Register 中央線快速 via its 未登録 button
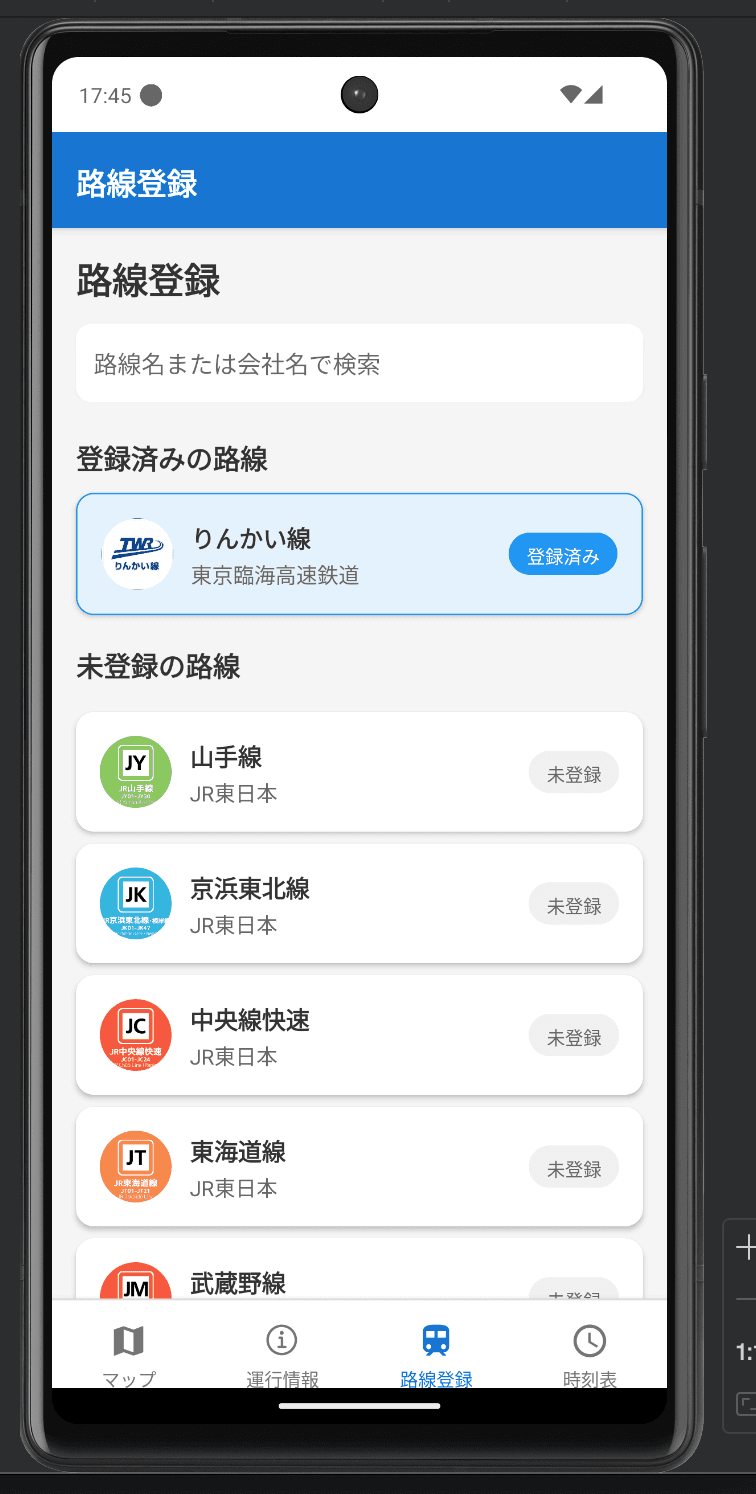Viewport: 756px width, 1494px height. [x=573, y=1036]
